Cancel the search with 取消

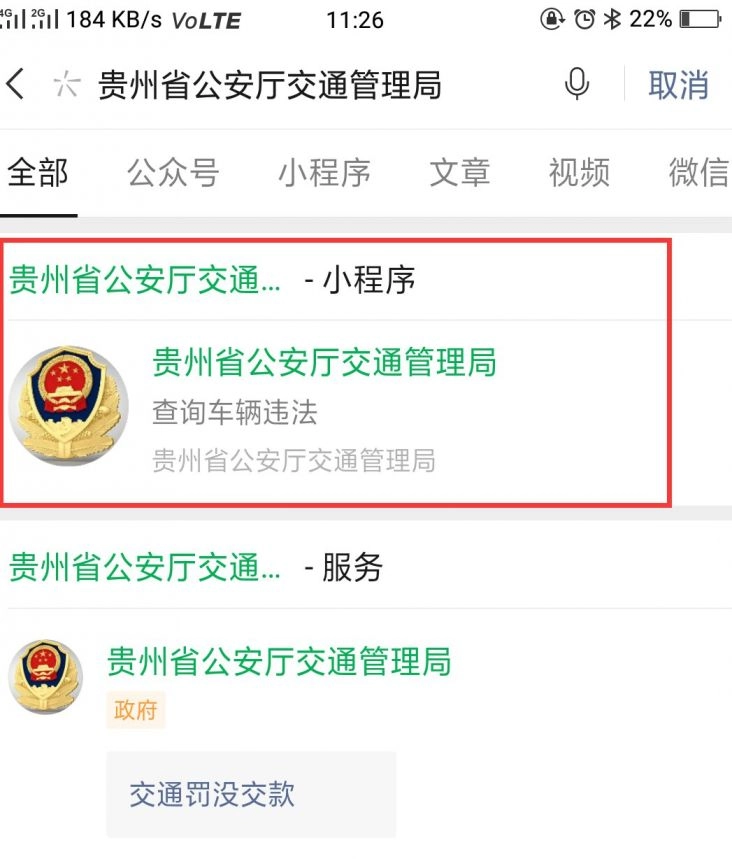pos(678,85)
